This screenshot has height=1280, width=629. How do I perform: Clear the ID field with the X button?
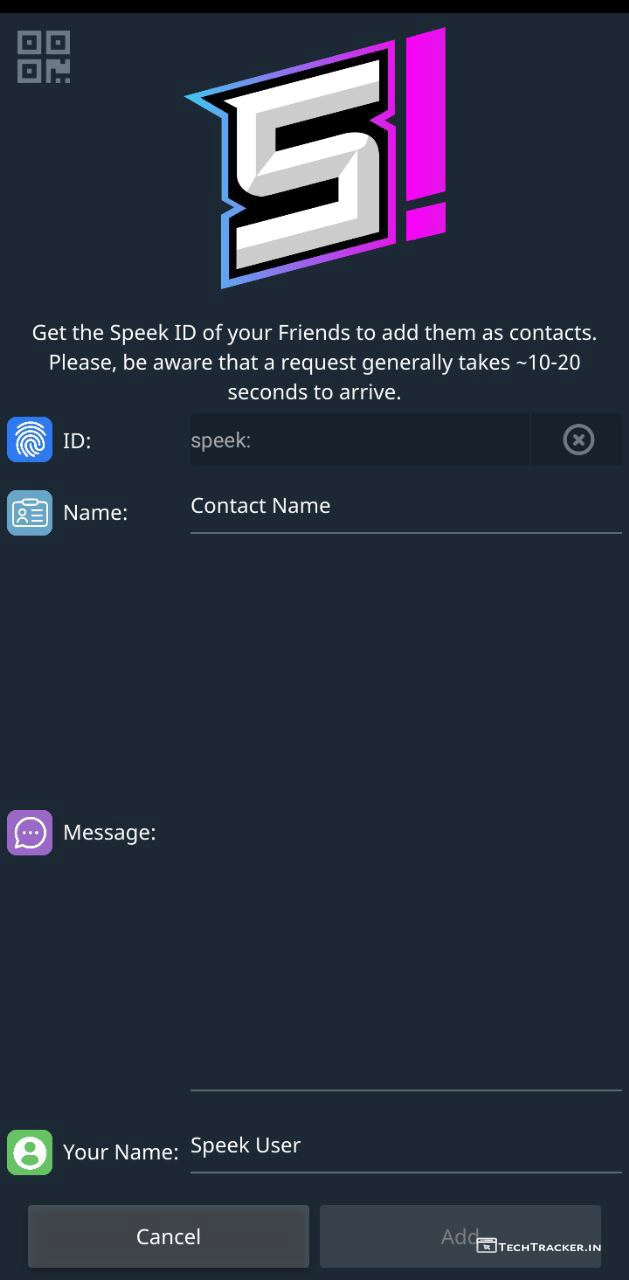578,440
